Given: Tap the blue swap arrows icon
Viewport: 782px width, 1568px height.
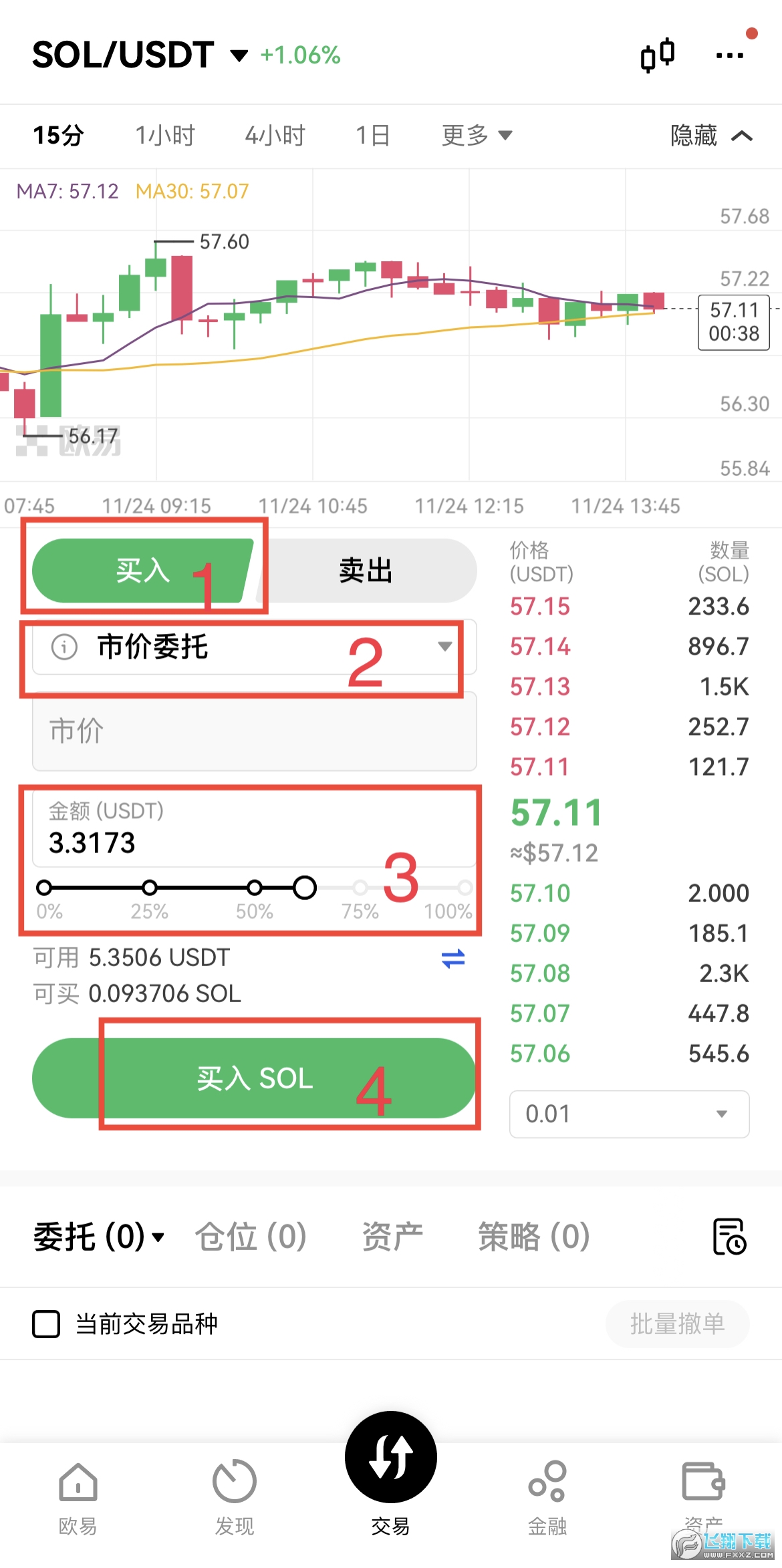Looking at the screenshot, I should click(453, 959).
